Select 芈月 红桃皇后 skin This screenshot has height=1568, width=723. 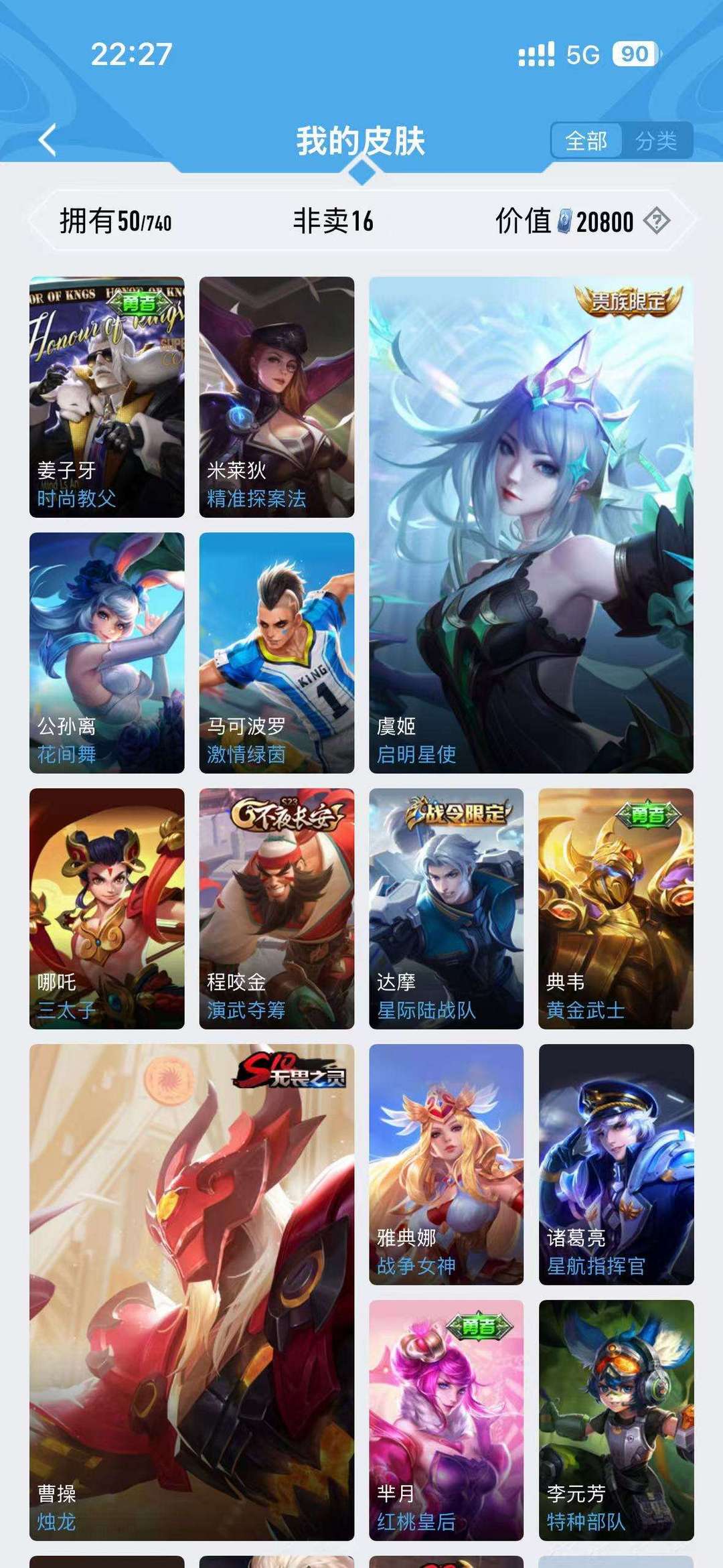[x=446, y=1420]
